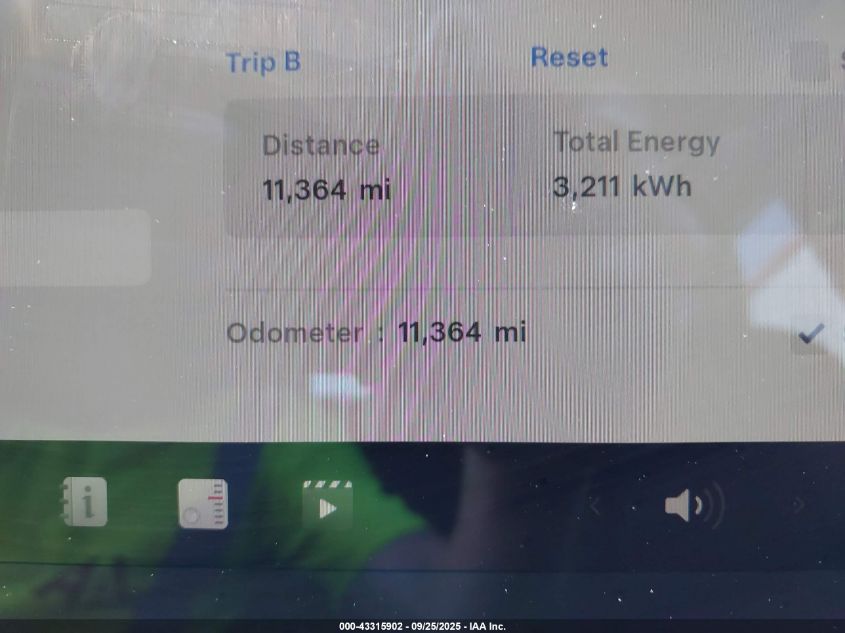Reset the Trip B counter
845x633 pixels.
(x=568, y=58)
